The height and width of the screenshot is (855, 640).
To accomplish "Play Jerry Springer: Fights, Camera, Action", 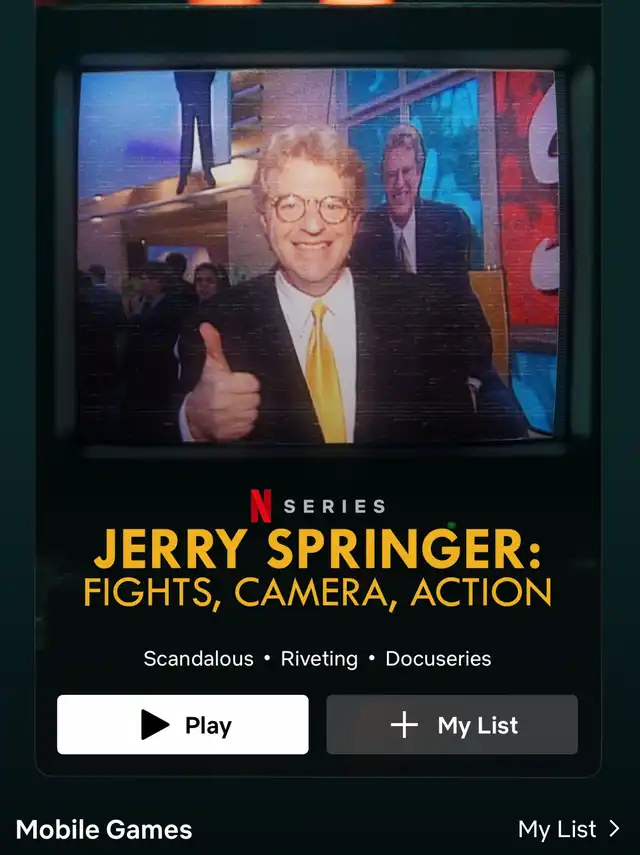I will (183, 725).
